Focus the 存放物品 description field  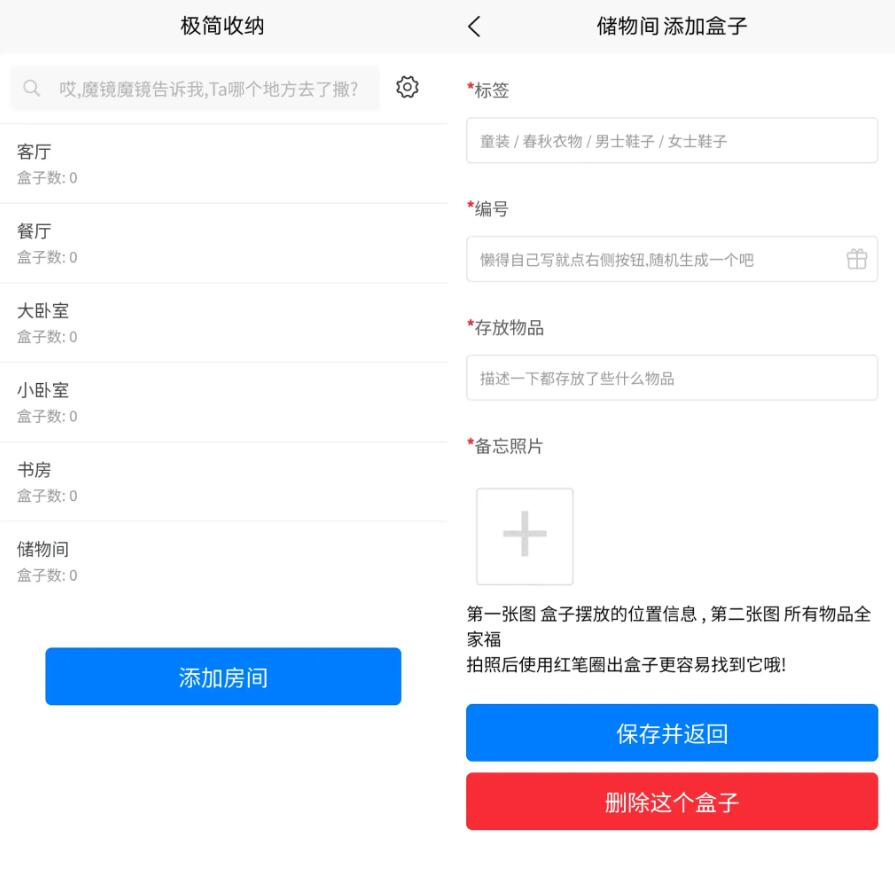click(x=671, y=379)
